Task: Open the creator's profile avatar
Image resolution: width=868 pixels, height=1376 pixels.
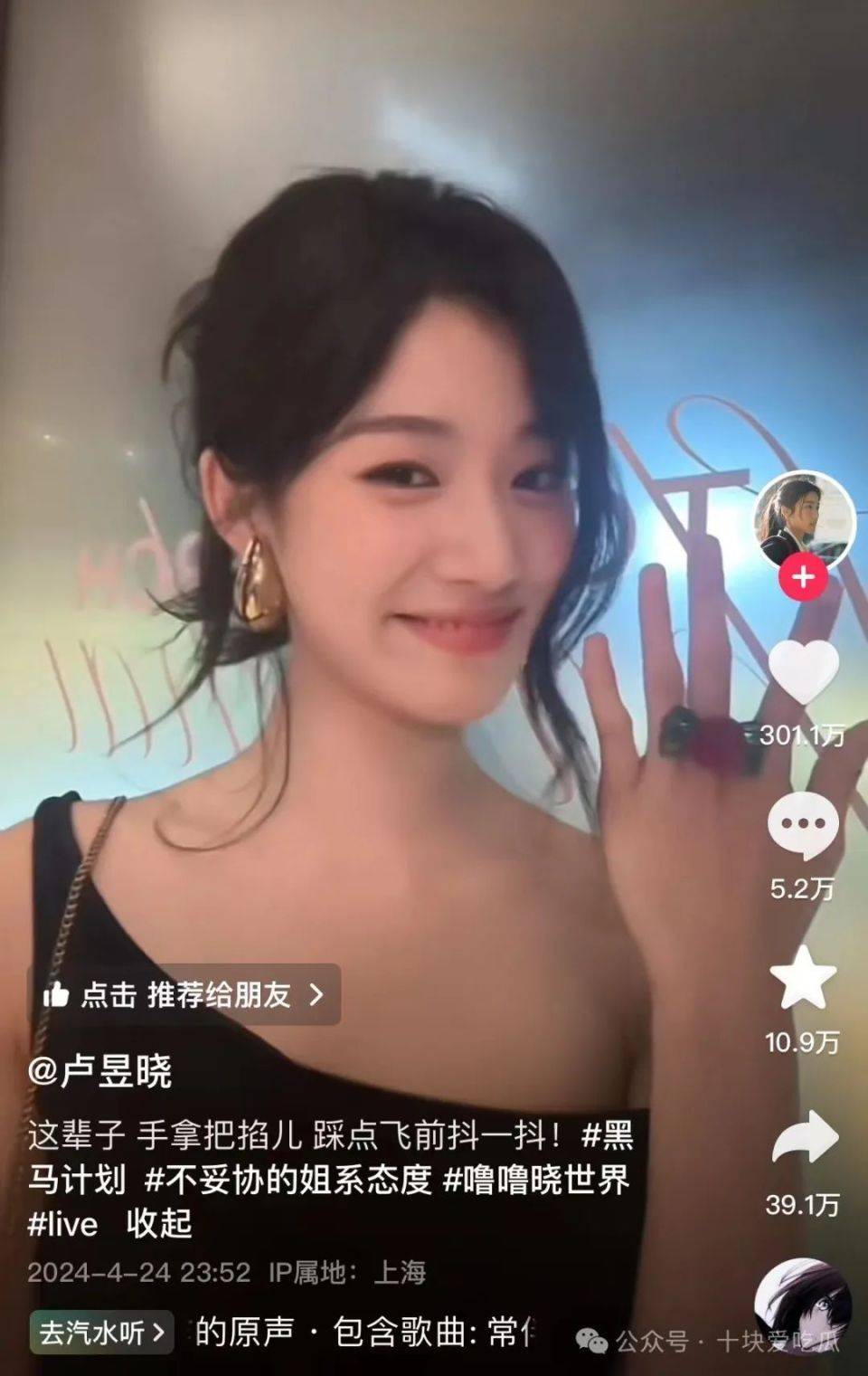Action: tap(804, 522)
